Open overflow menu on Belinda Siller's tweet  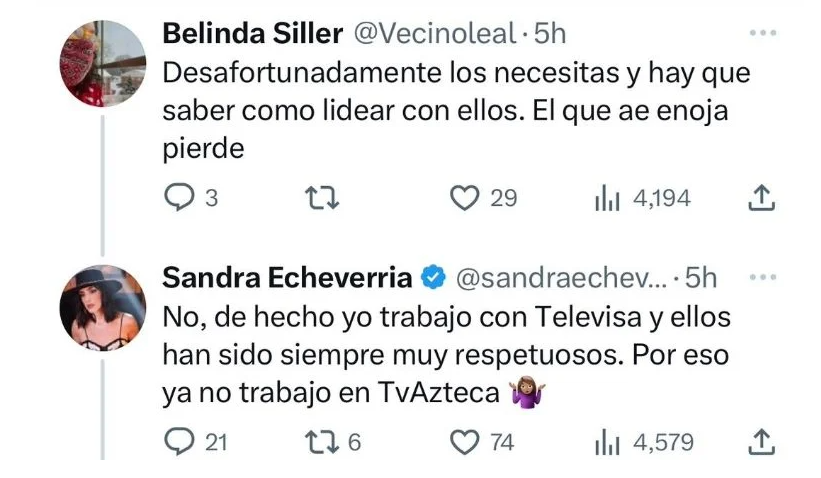(763, 33)
